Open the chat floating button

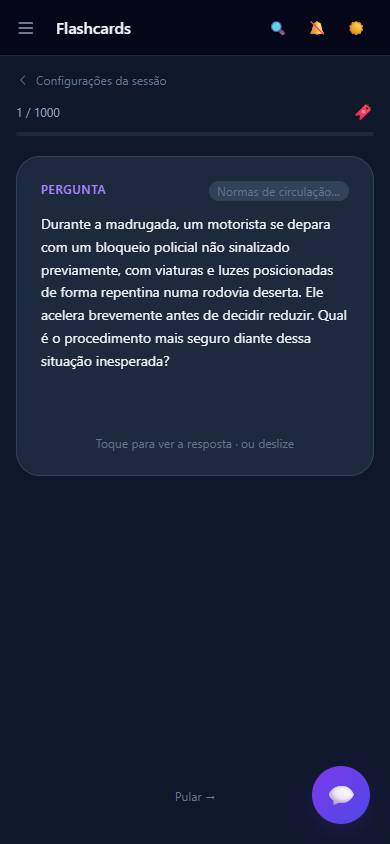tap(341, 795)
